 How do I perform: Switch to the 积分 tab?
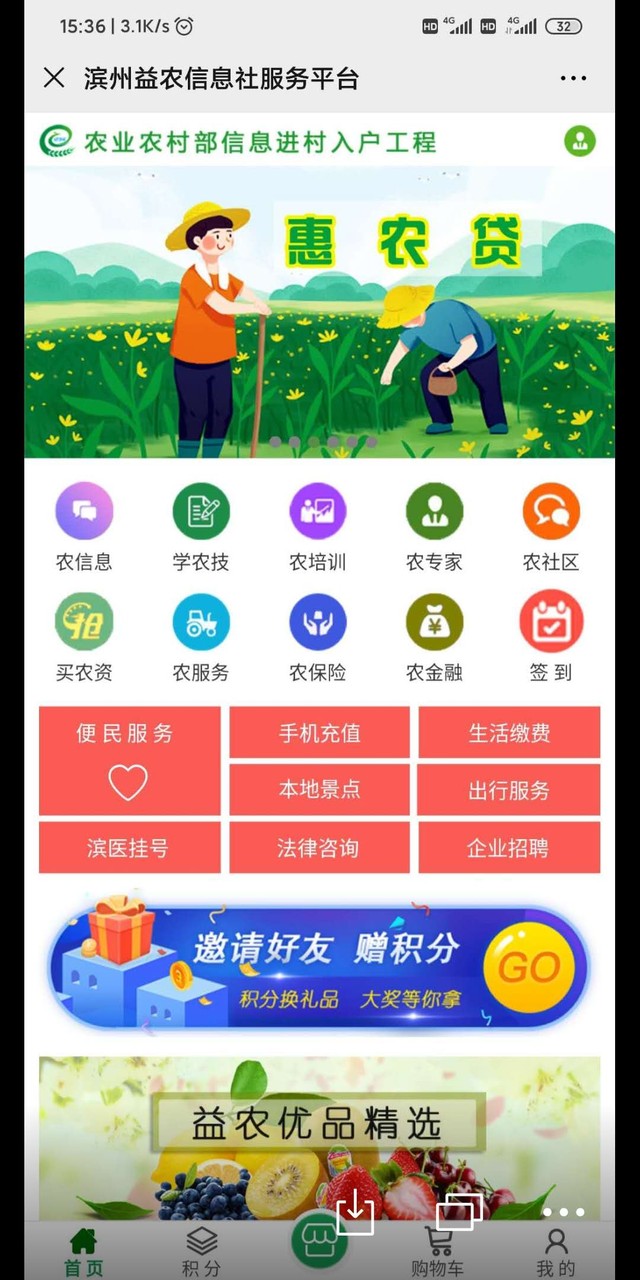pyautogui.click(x=201, y=1252)
